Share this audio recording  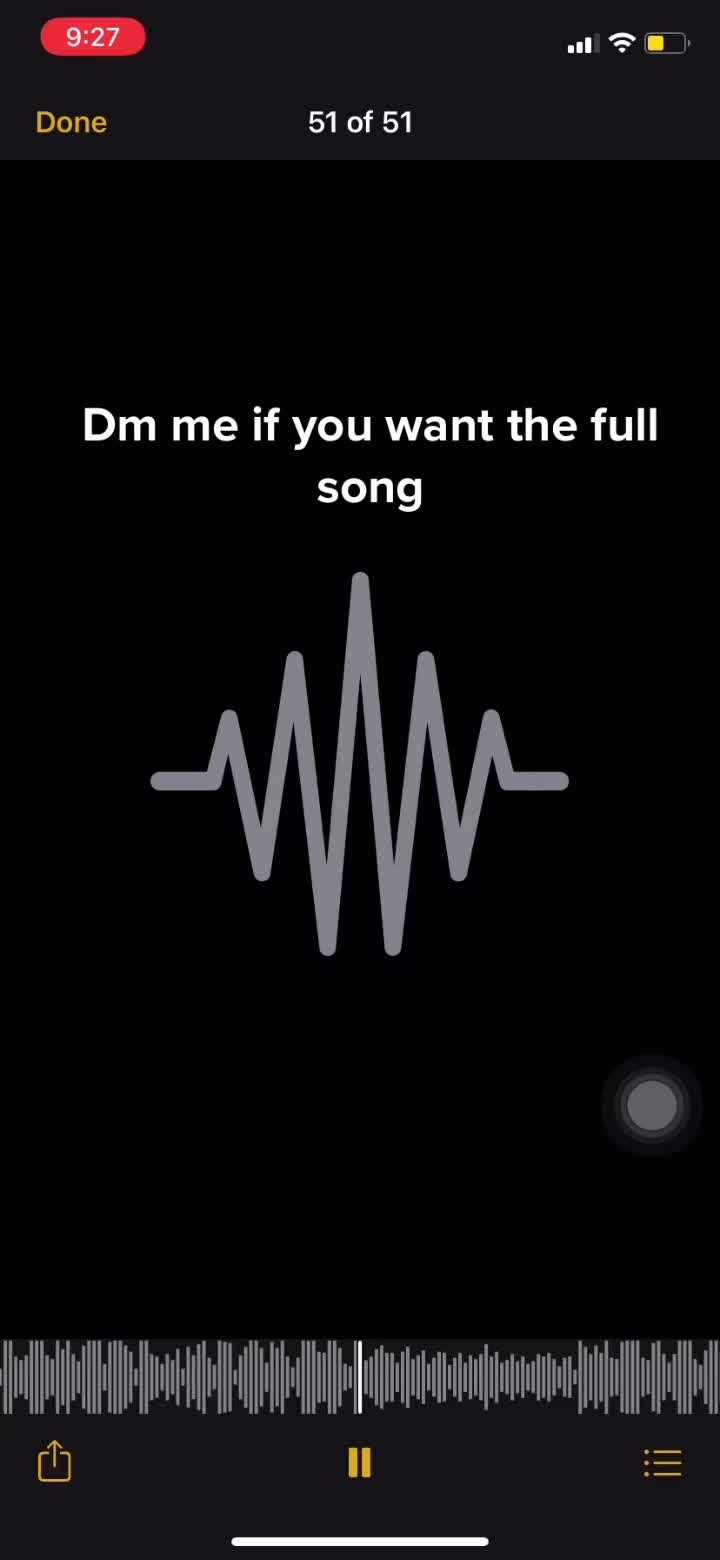(55, 1461)
